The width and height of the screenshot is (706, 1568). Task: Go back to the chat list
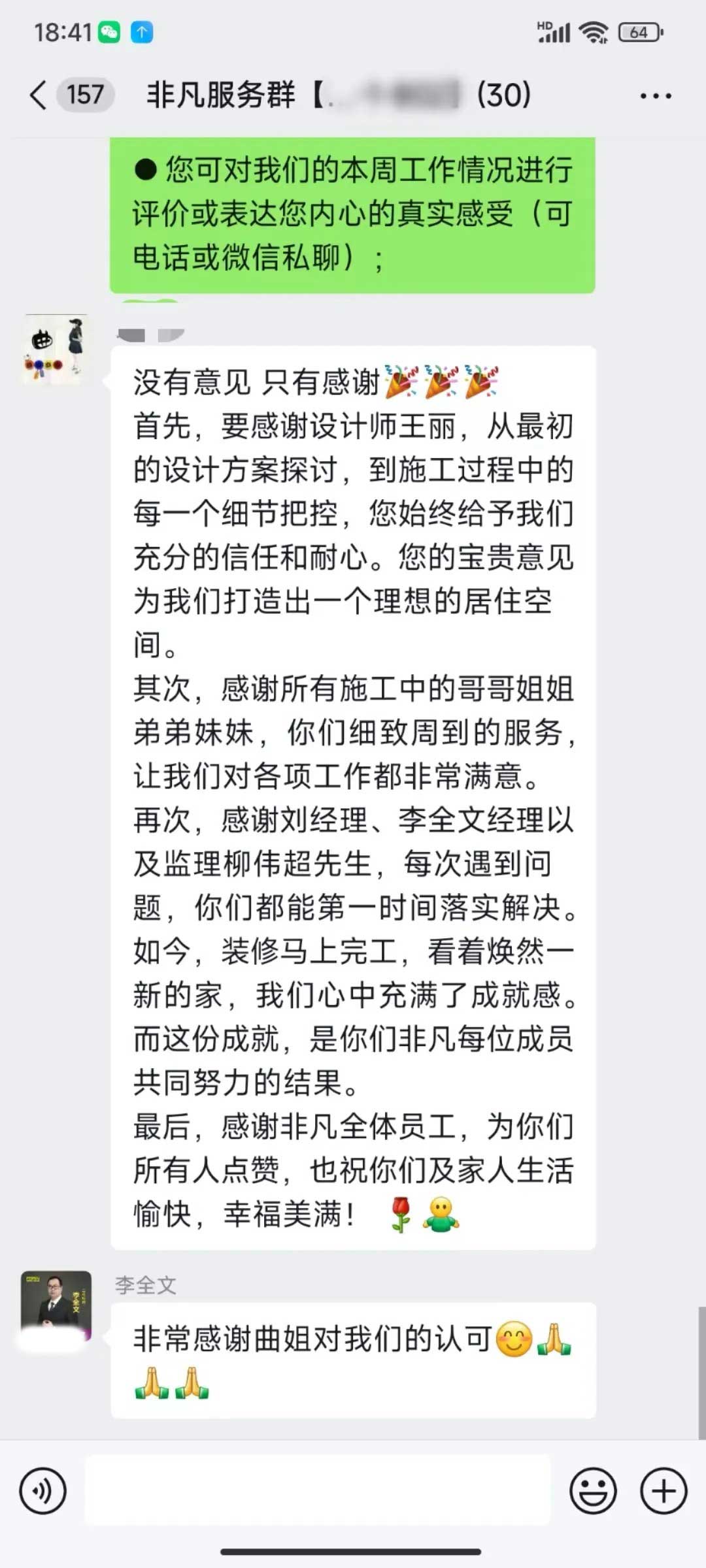[41, 95]
